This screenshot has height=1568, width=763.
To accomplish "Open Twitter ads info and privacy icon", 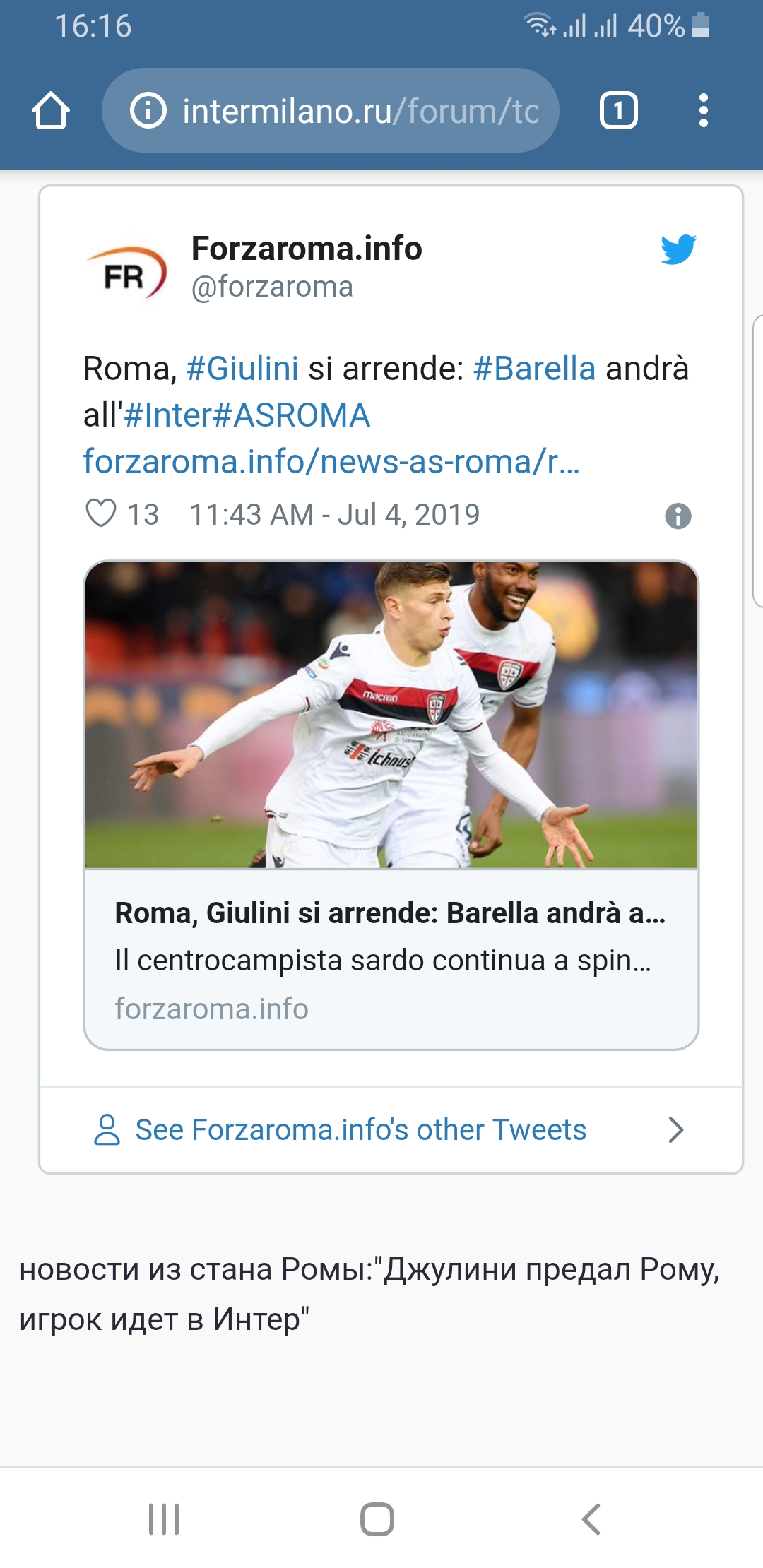I will (678, 516).
